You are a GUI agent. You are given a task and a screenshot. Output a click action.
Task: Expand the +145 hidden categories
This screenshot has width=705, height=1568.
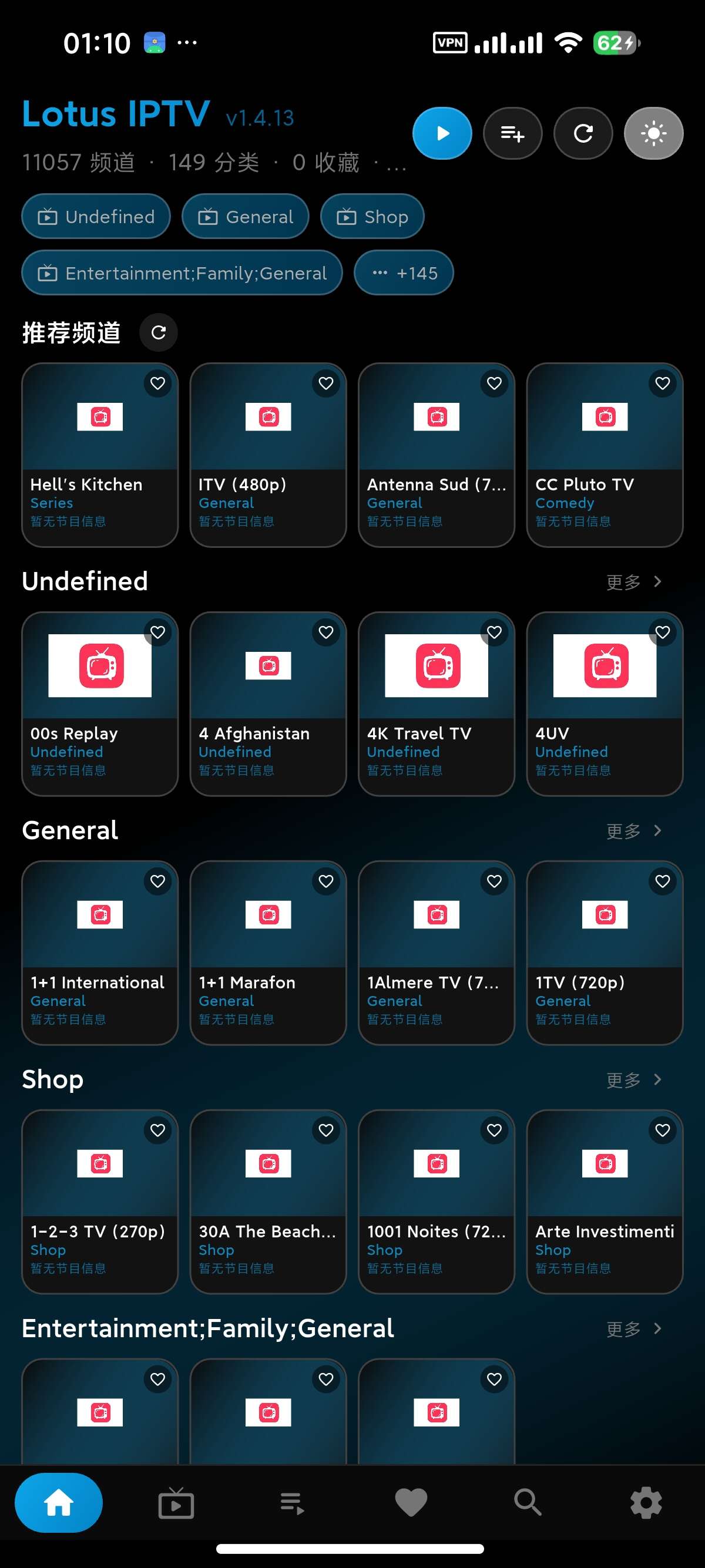pyautogui.click(x=404, y=272)
